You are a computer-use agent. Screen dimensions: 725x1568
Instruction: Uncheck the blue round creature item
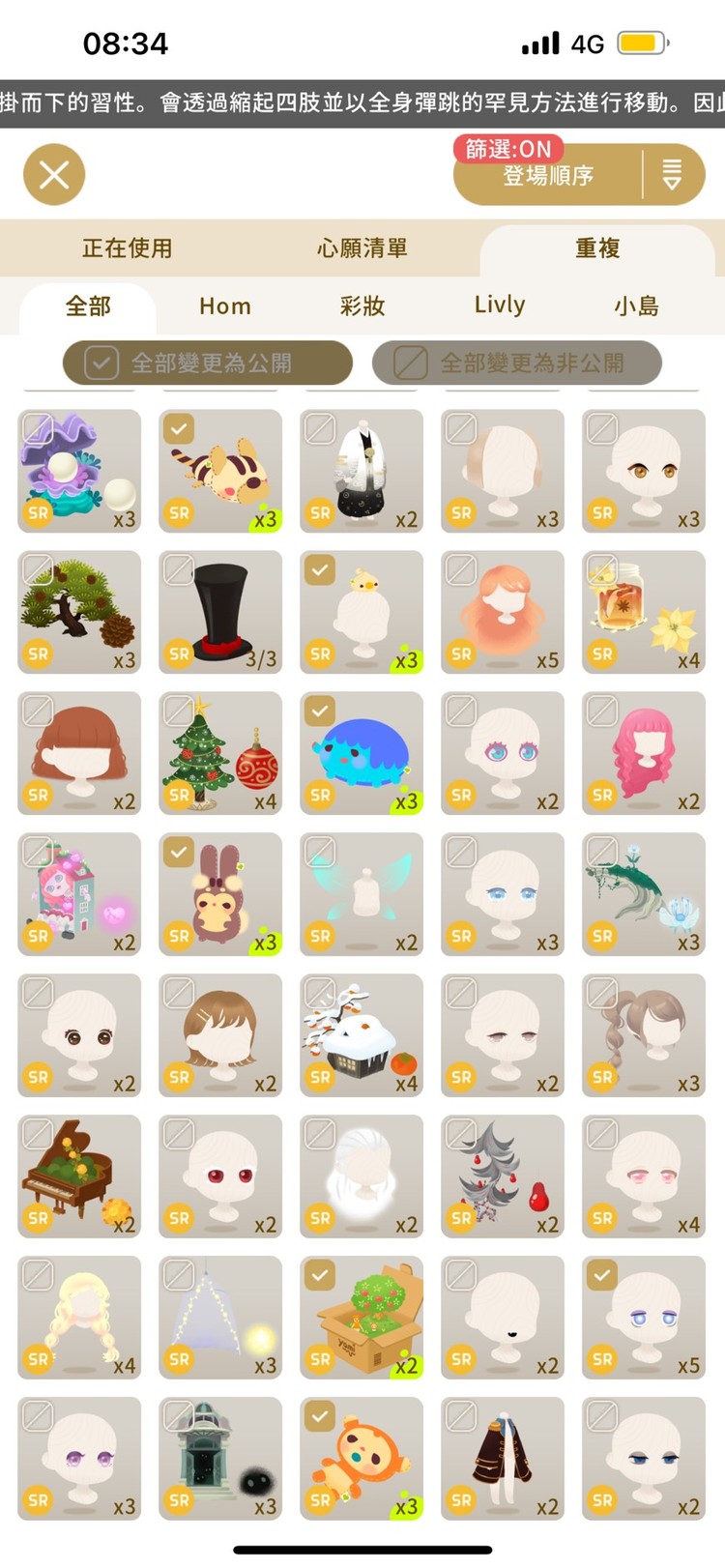[320, 710]
